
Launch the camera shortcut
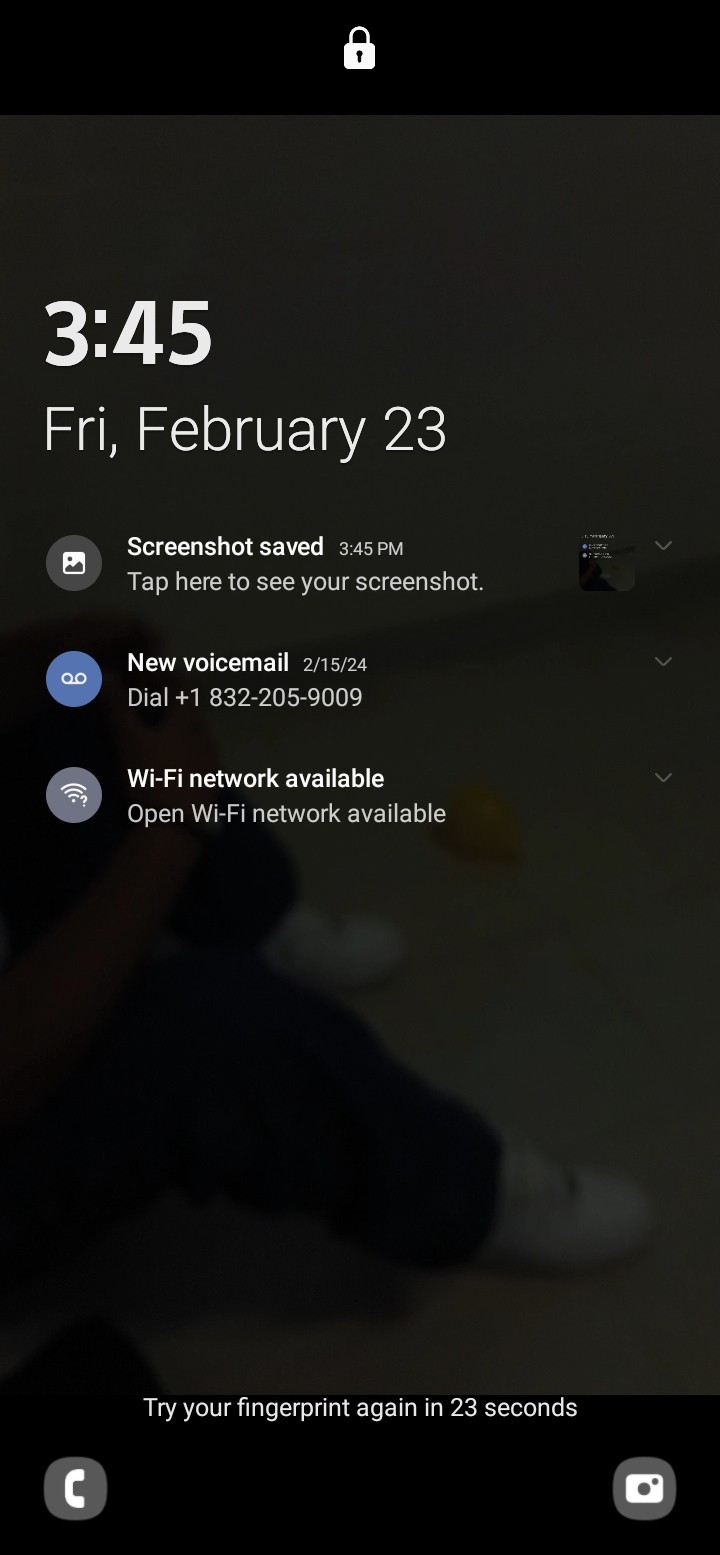pyautogui.click(x=644, y=1488)
